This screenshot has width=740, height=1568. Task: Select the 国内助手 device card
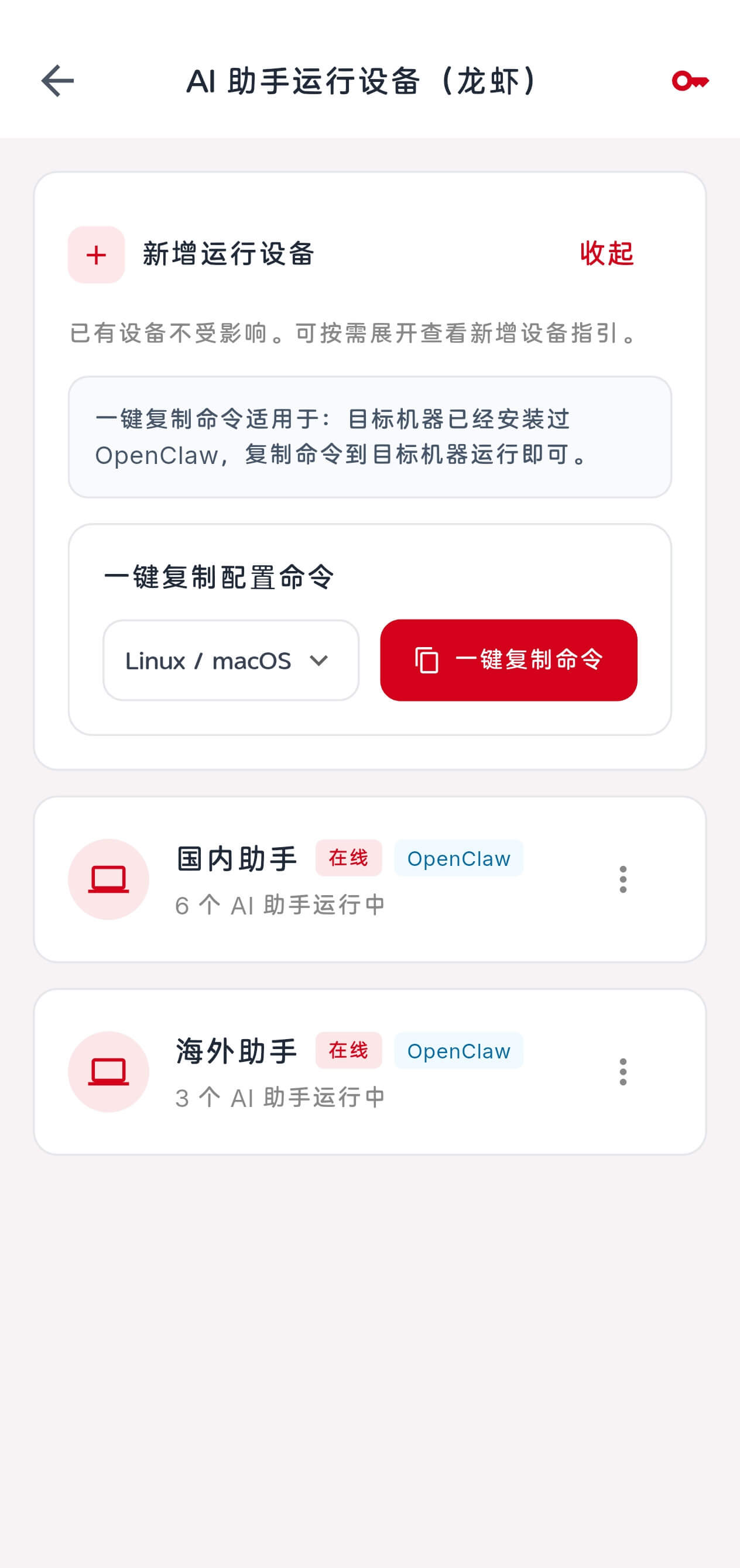369,878
